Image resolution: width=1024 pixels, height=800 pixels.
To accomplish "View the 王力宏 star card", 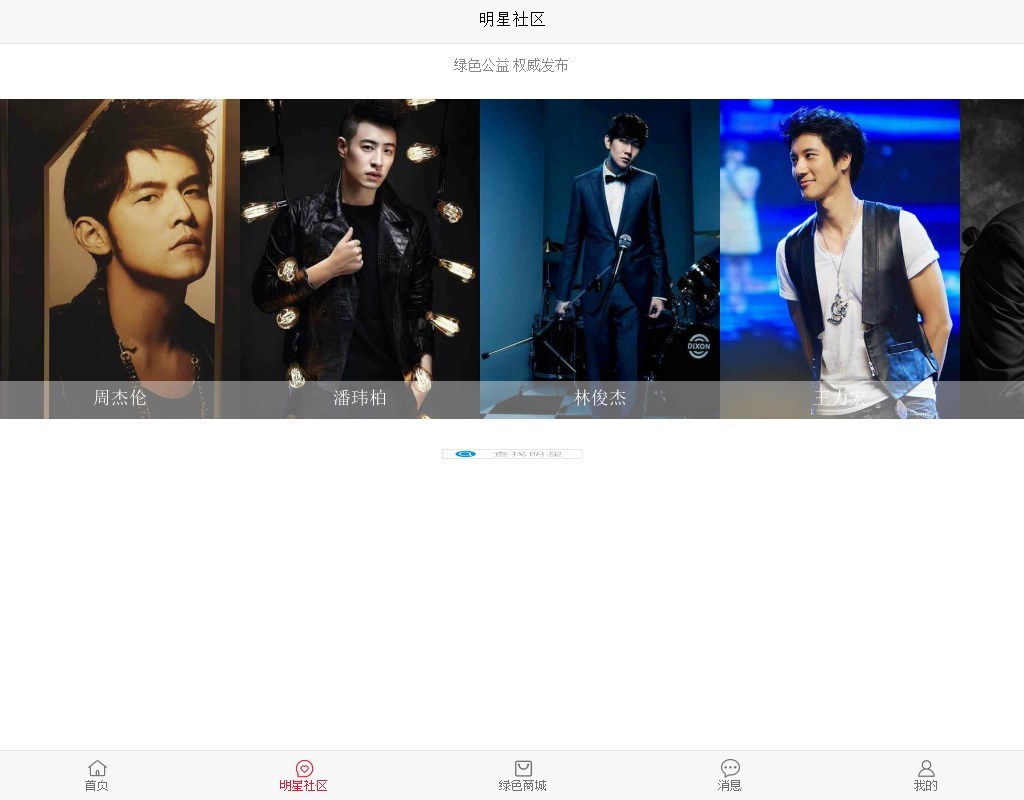I will click(840, 258).
